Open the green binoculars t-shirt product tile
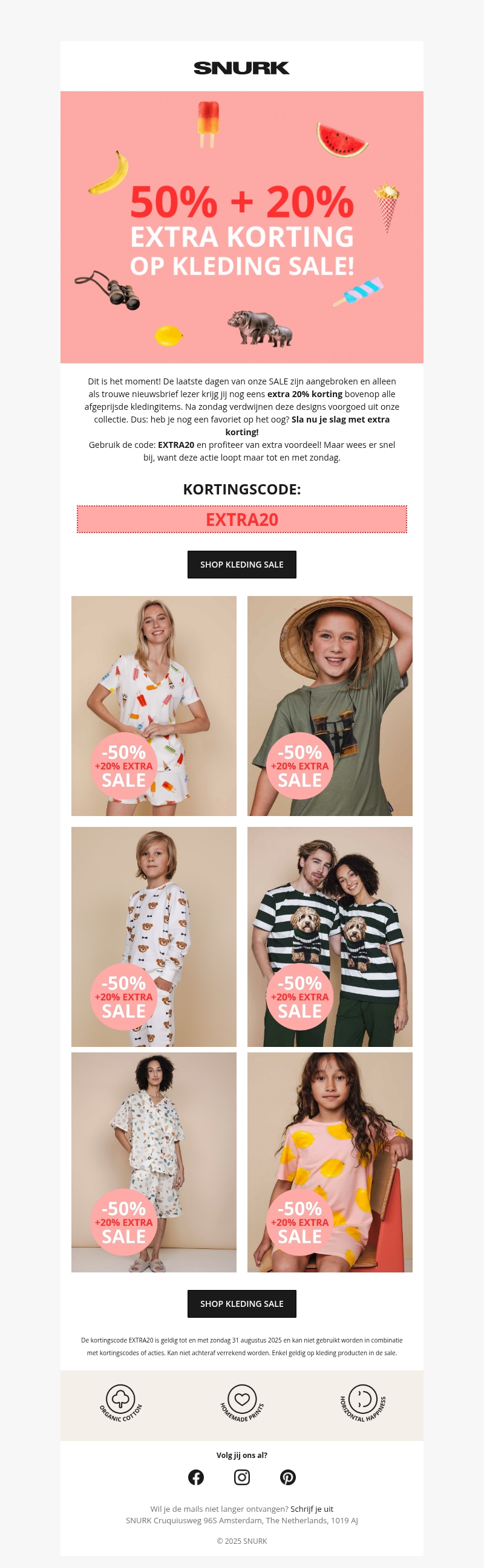 pyautogui.click(x=330, y=705)
